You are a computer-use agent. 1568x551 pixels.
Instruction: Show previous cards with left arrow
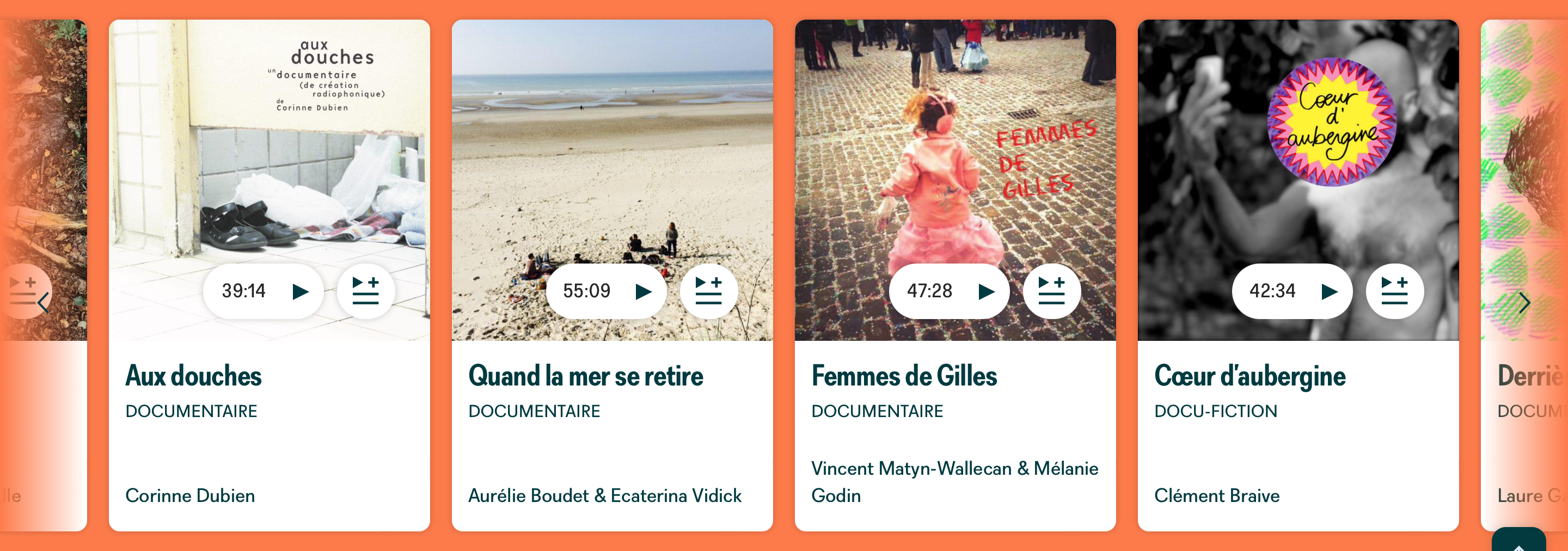pyautogui.click(x=43, y=303)
